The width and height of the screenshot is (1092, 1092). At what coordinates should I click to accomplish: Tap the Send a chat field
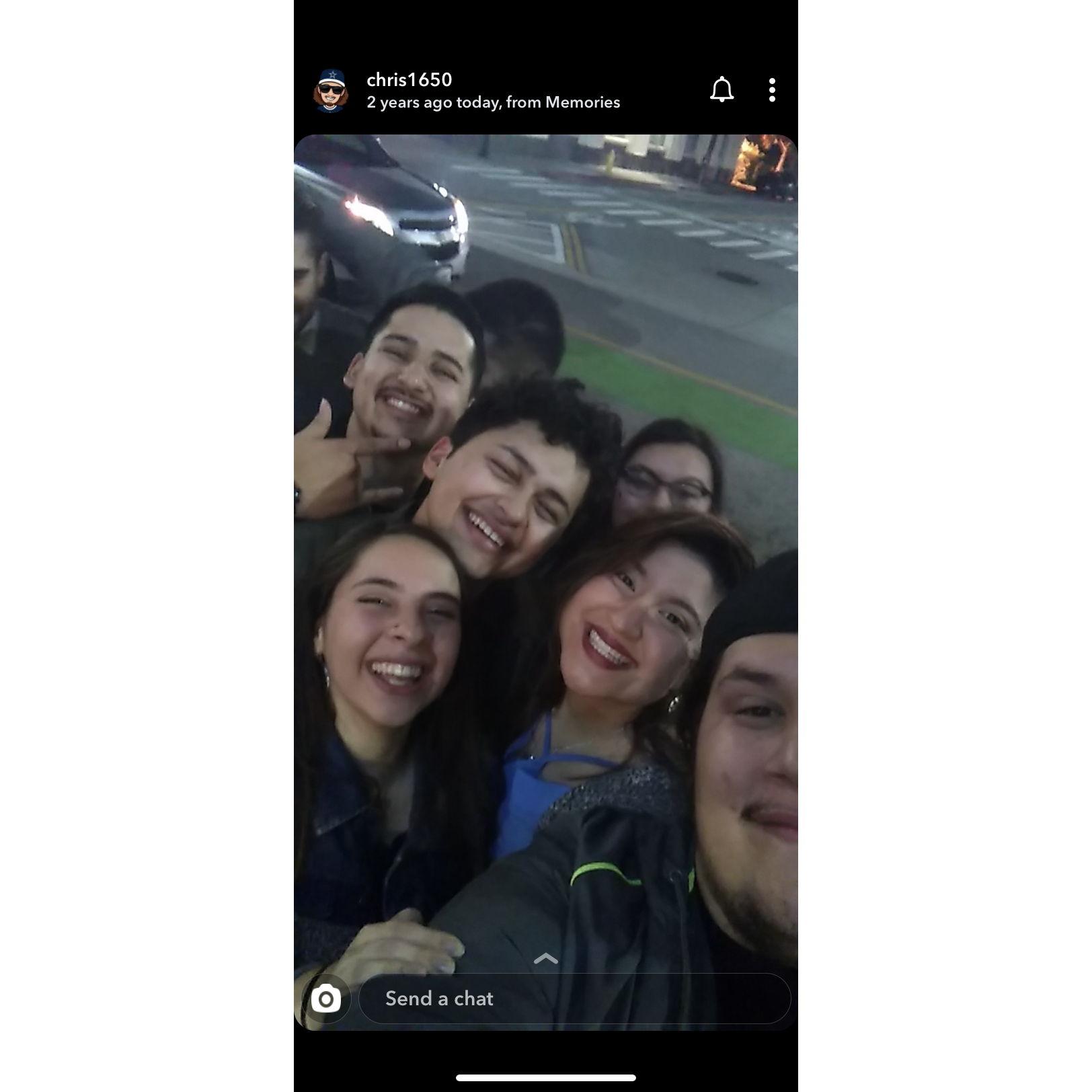(574, 999)
